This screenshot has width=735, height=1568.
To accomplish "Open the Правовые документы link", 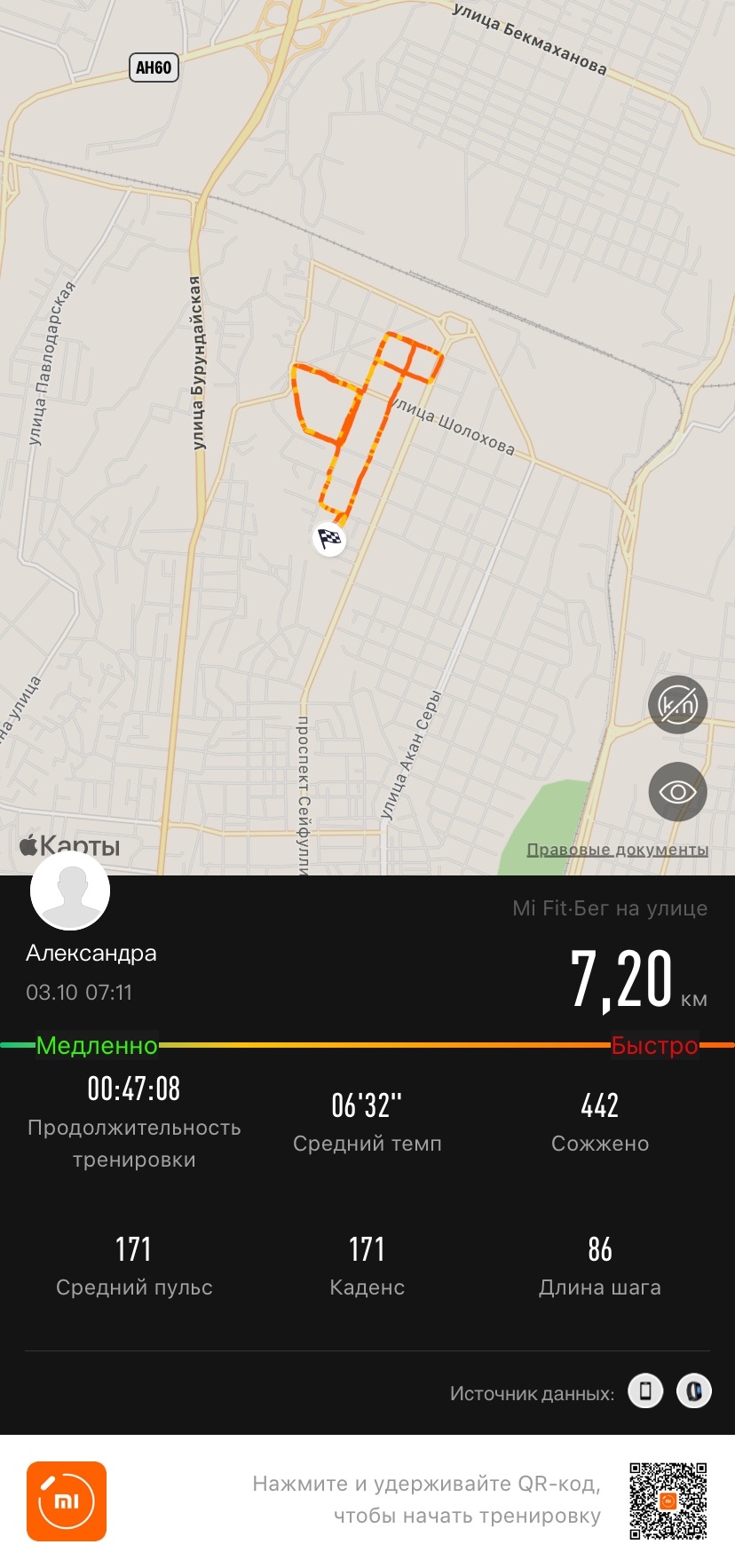I will (617, 850).
